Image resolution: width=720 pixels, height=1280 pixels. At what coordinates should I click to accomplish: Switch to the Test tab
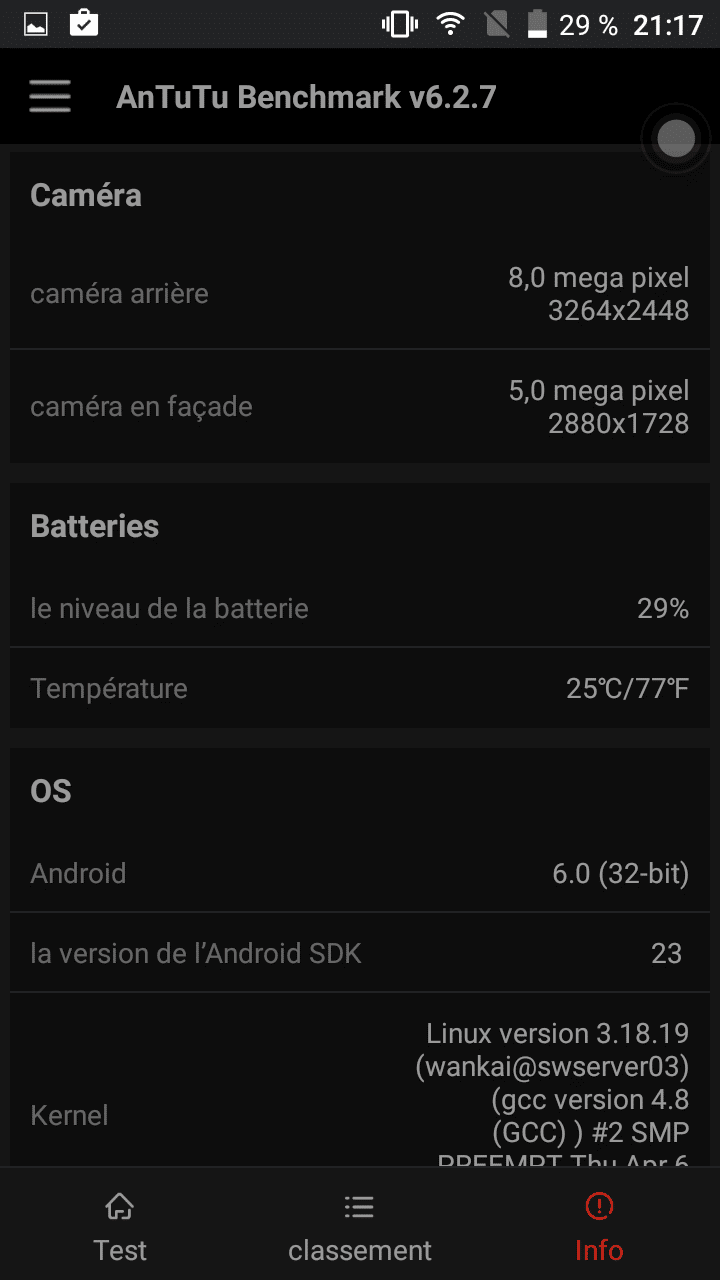click(x=120, y=1227)
